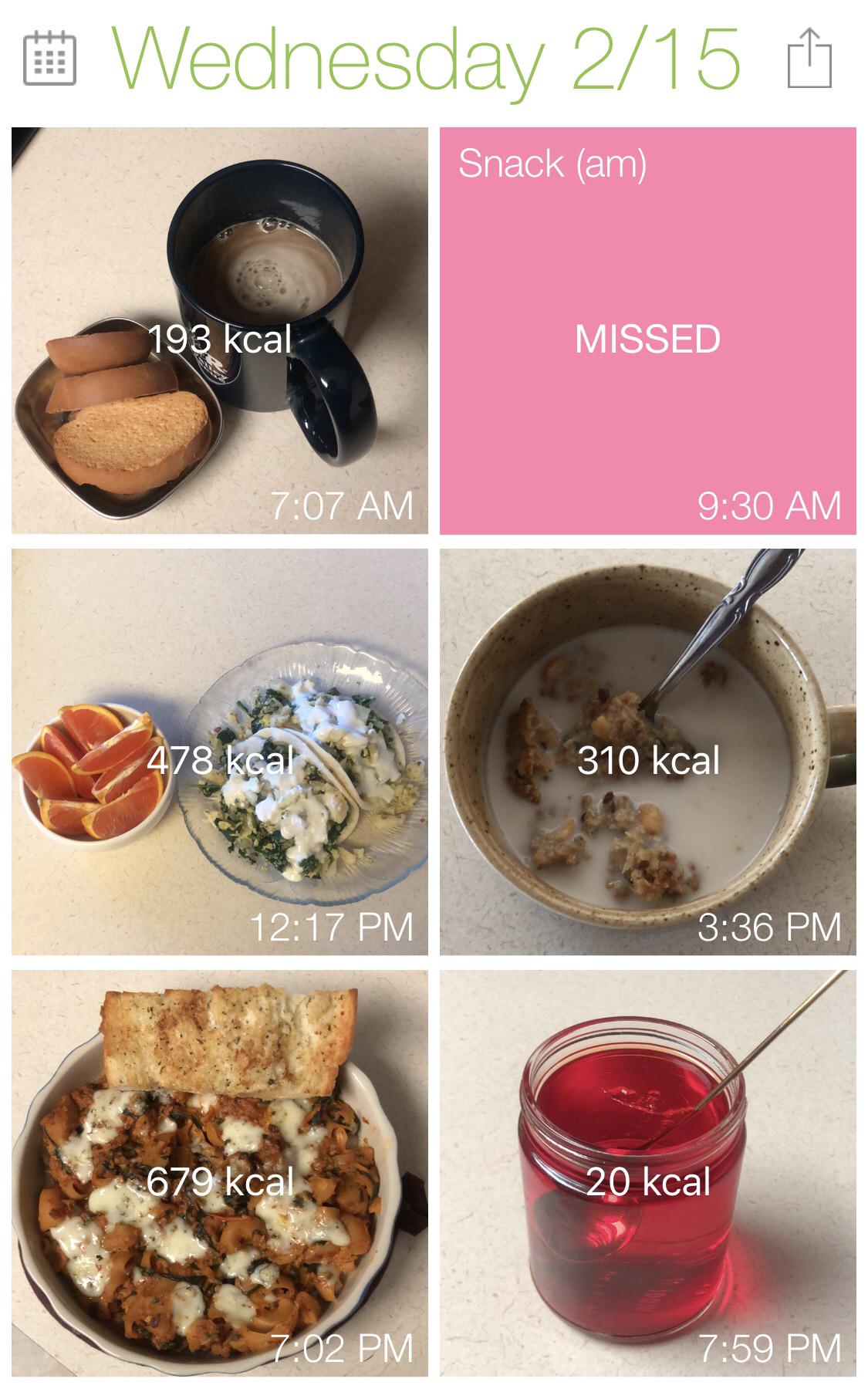View the 12:17 PM 478 kcal meal
The height and width of the screenshot is (1399, 868).
coord(220,752)
